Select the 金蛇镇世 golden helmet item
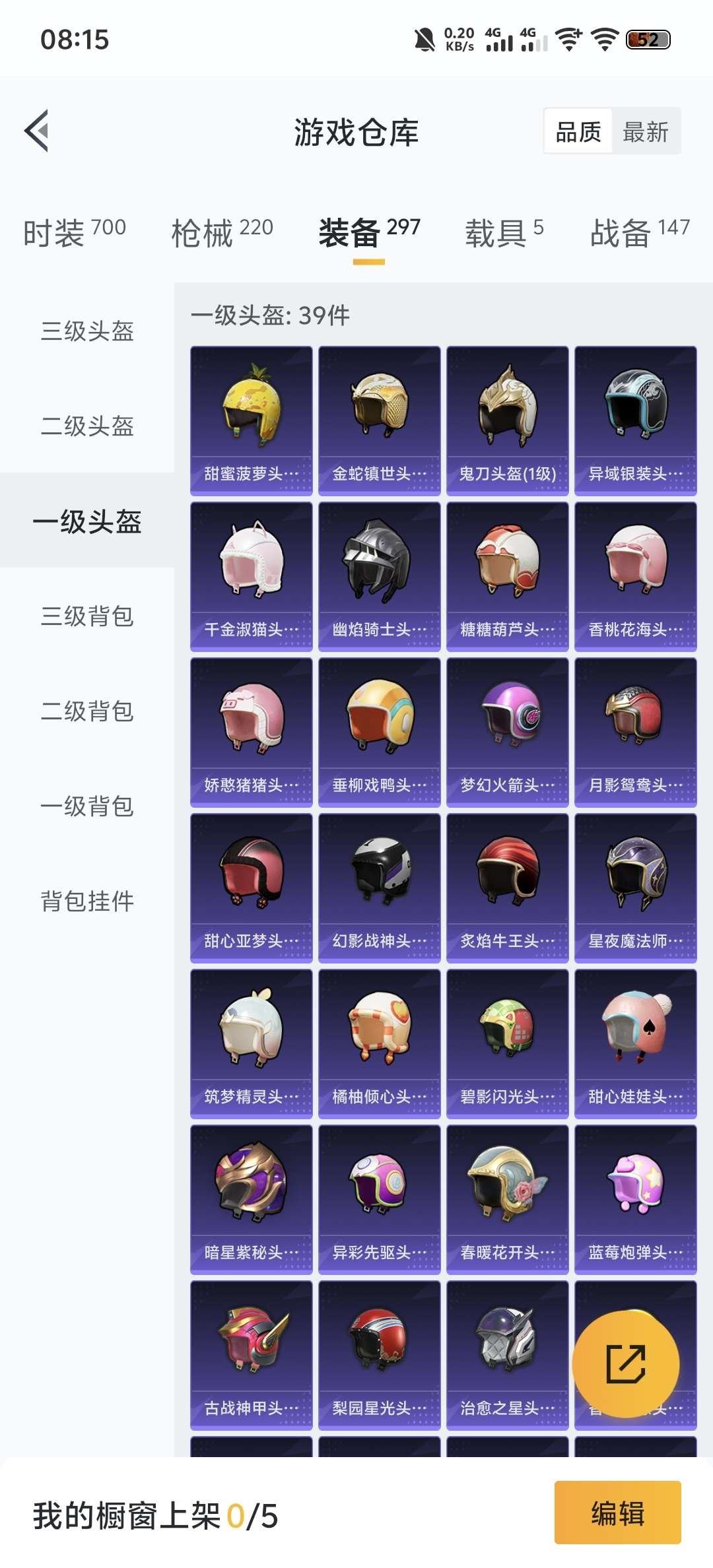 coord(379,416)
